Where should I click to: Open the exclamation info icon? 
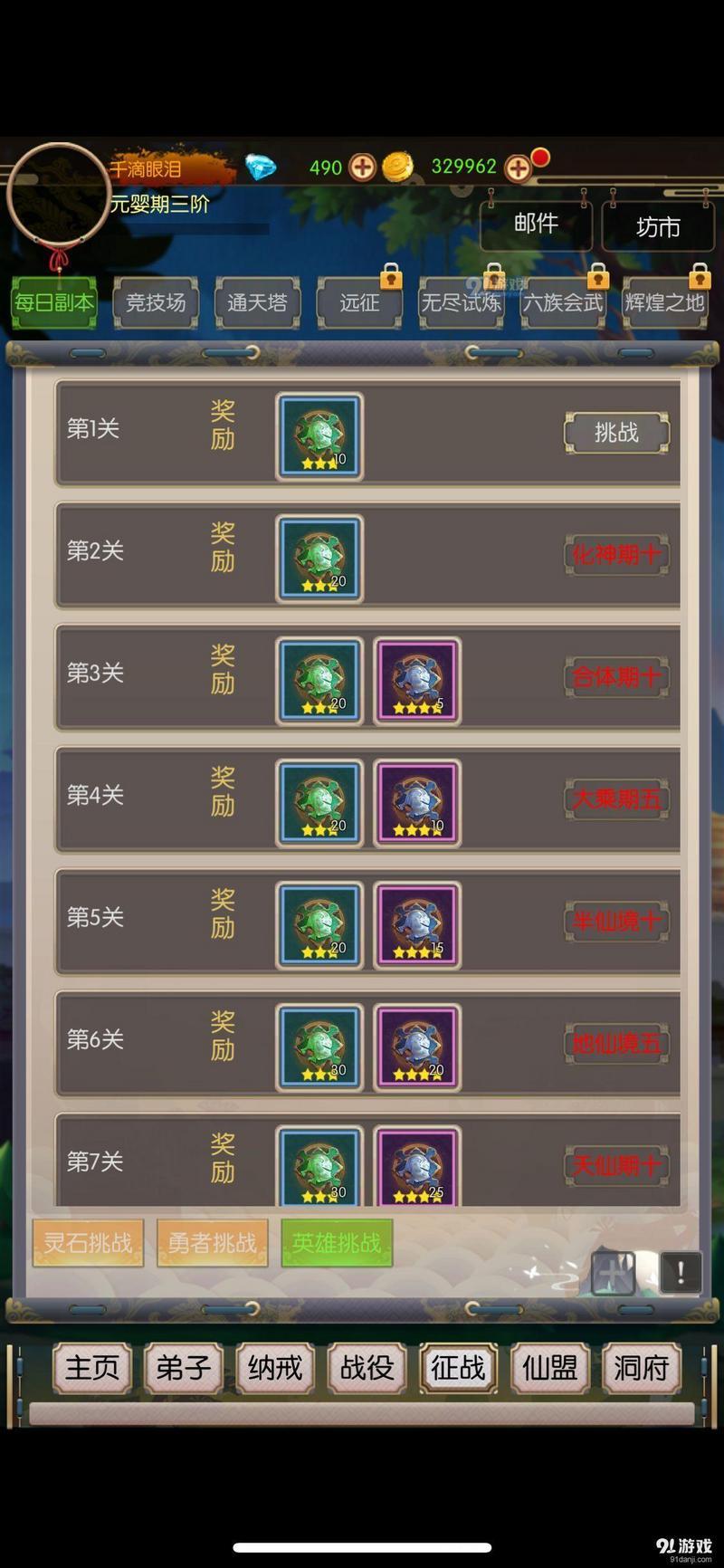[681, 1273]
